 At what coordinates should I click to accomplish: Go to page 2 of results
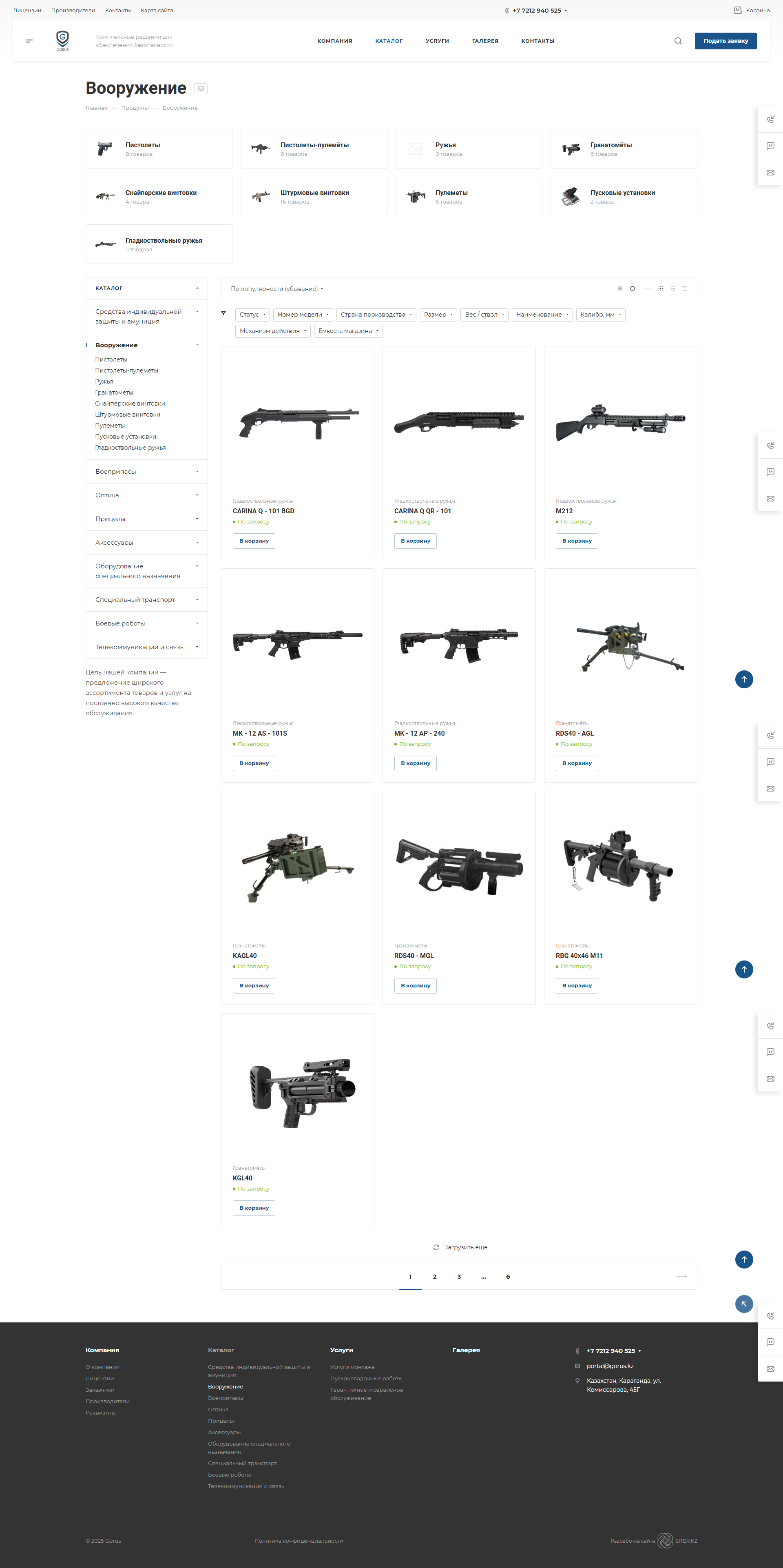[x=434, y=1276]
